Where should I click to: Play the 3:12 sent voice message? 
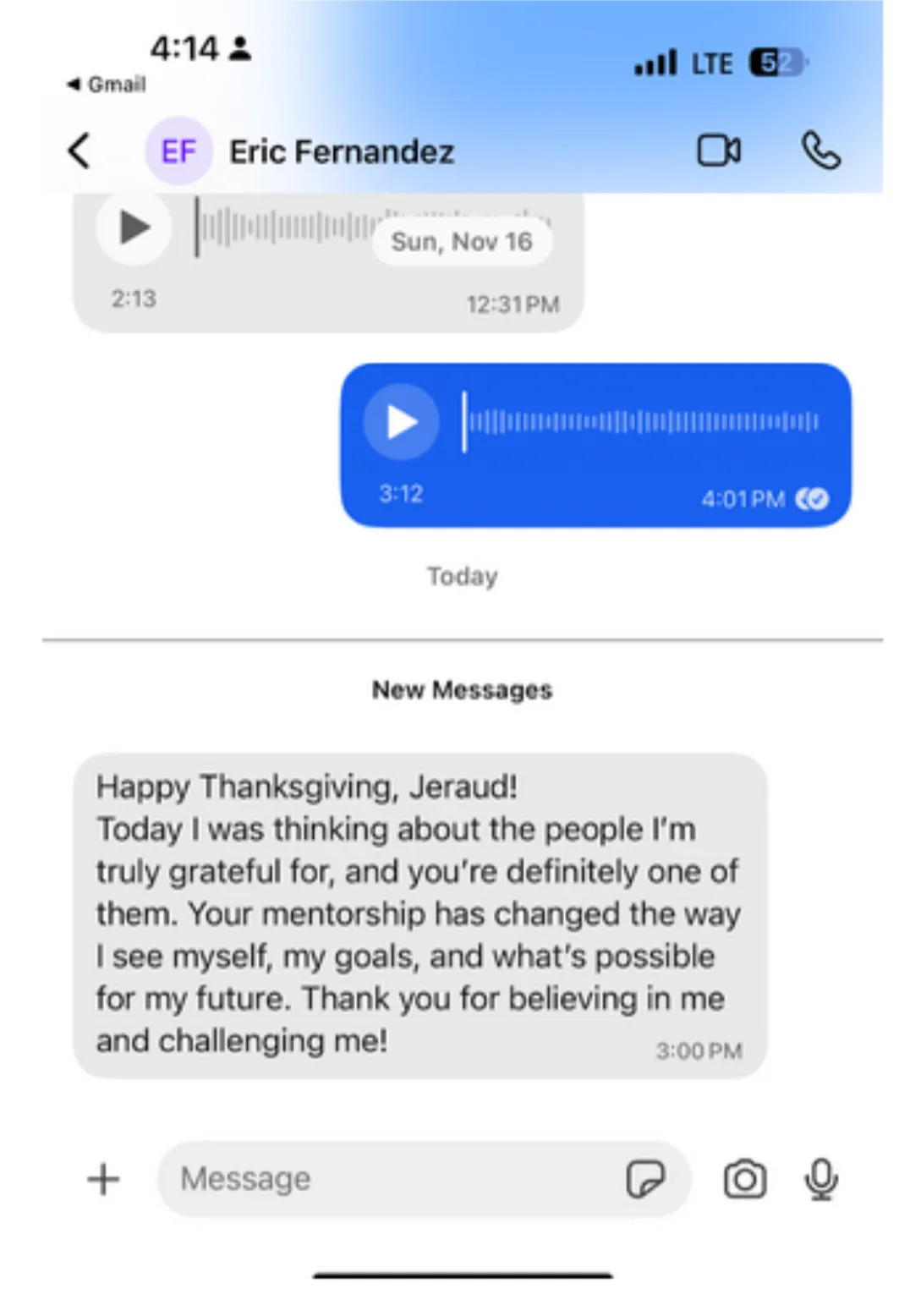coord(401,421)
